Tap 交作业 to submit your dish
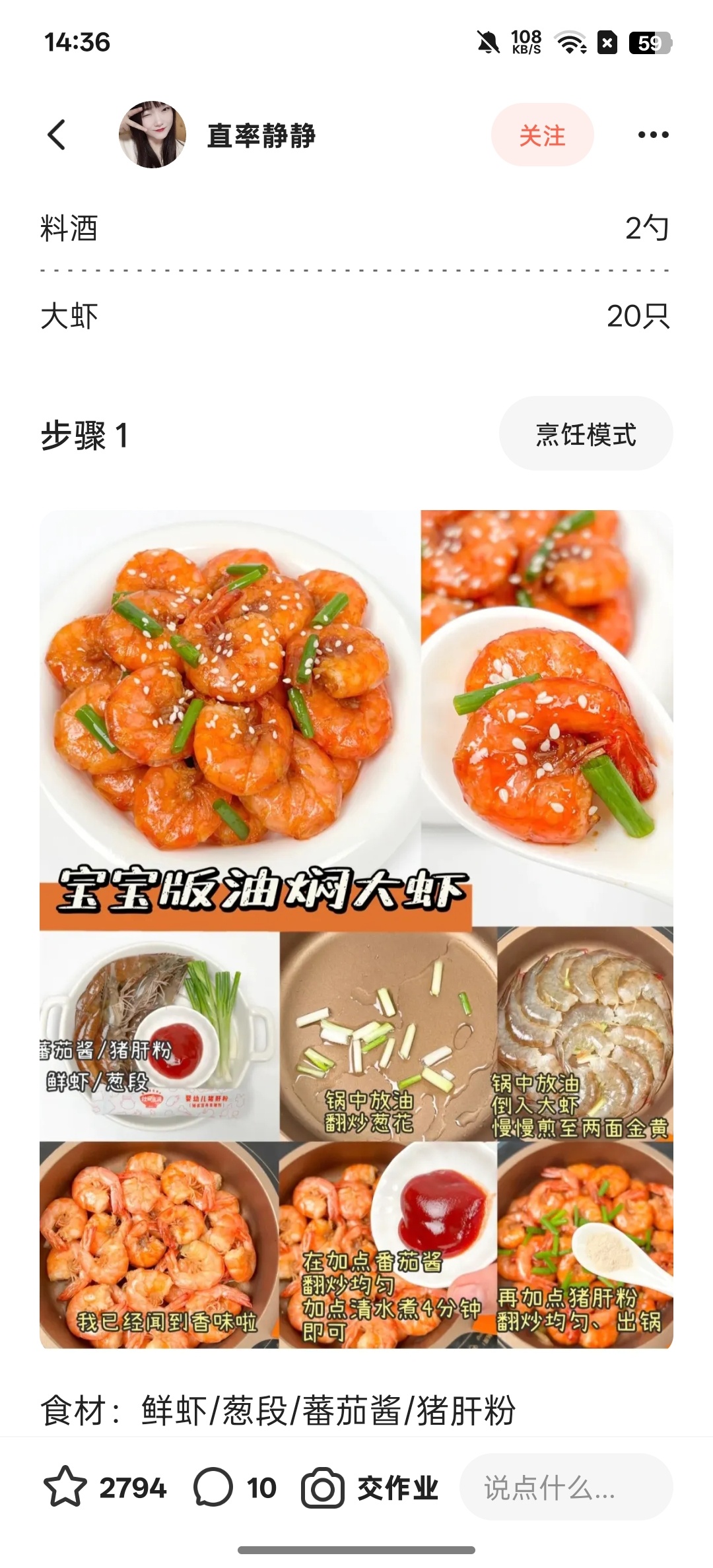The width and height of the screenshot is (713, 1568). point(370,1488)
